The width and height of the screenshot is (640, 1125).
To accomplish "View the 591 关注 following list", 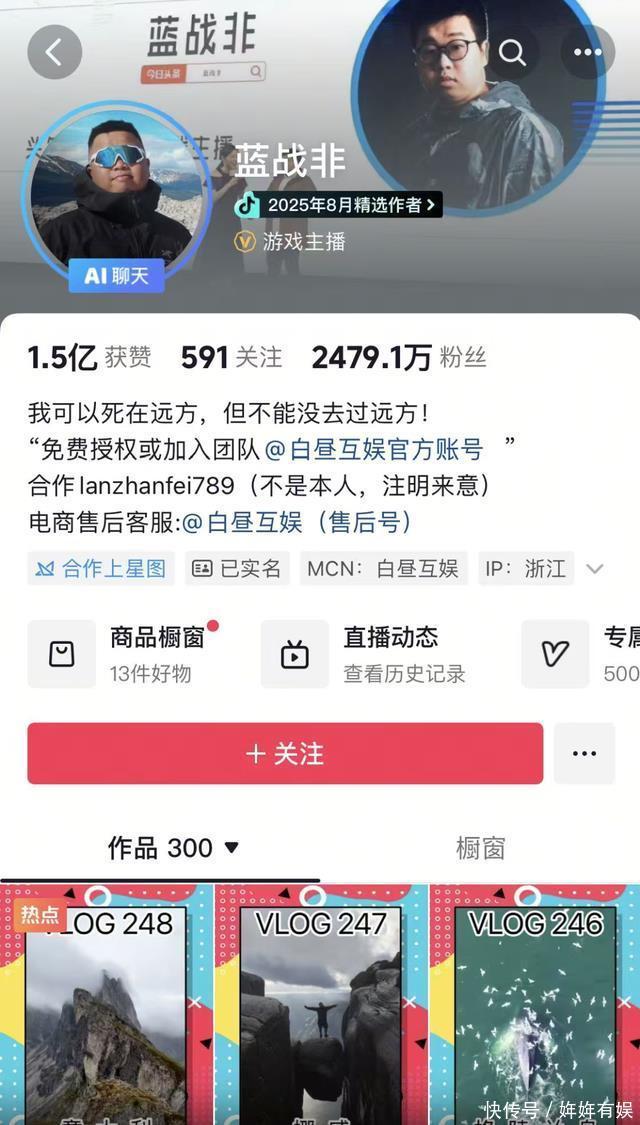I will [x=231, y=357].
